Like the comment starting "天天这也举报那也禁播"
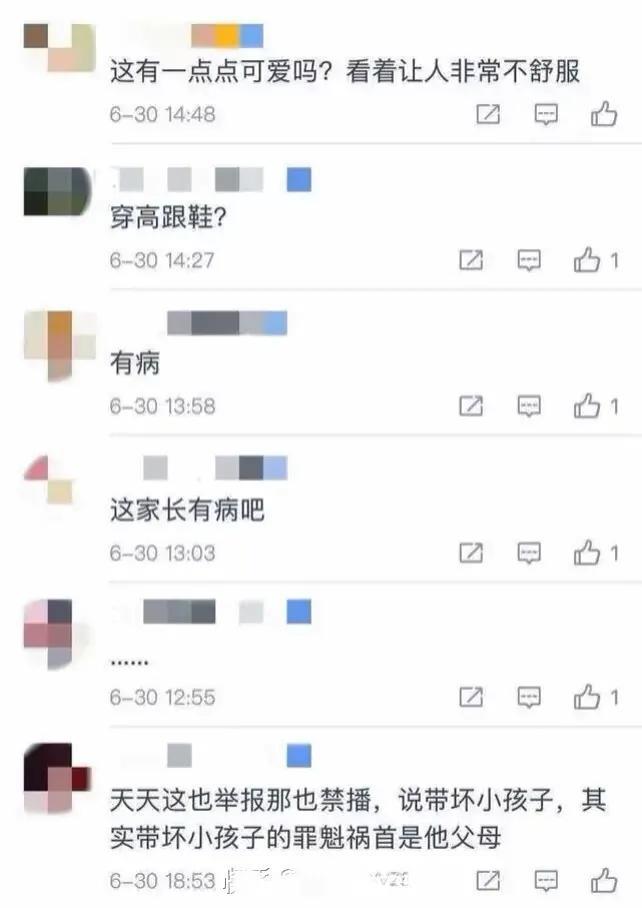 click(603, 881)
